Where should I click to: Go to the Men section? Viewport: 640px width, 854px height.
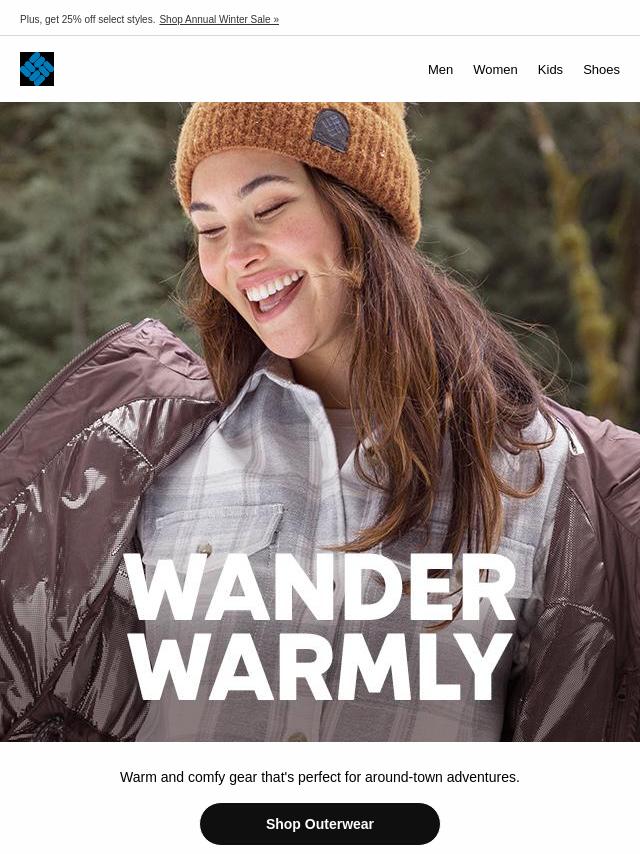[x=440, y=69]
